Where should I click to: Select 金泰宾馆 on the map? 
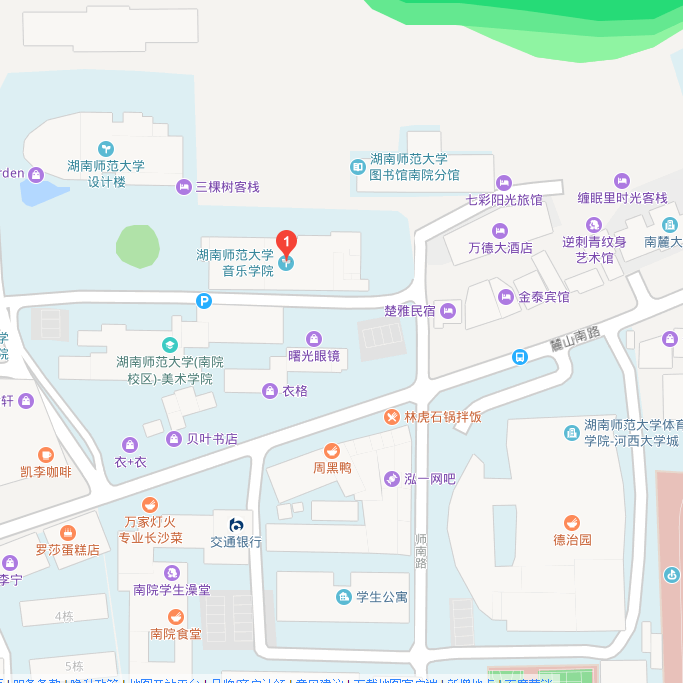(x=506, y=297)
